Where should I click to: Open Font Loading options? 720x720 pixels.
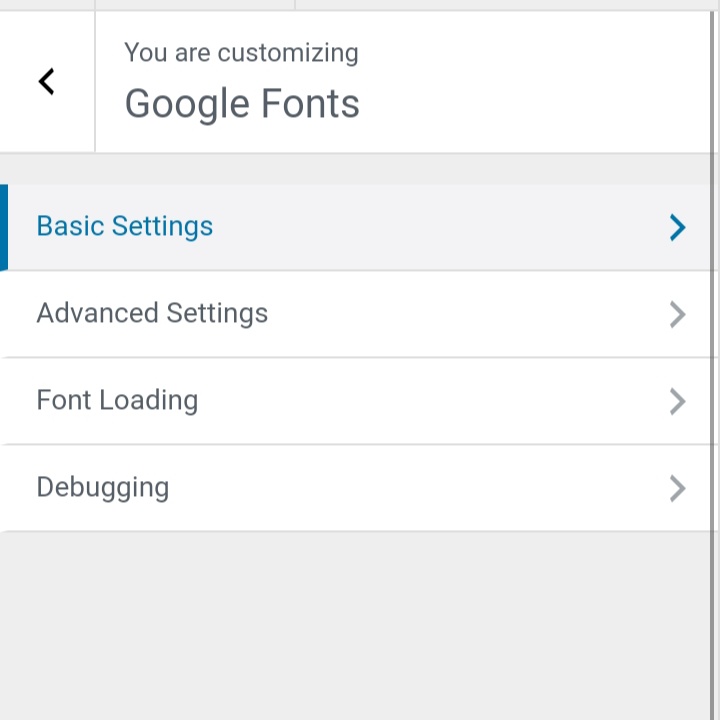[x=117, y=401]
